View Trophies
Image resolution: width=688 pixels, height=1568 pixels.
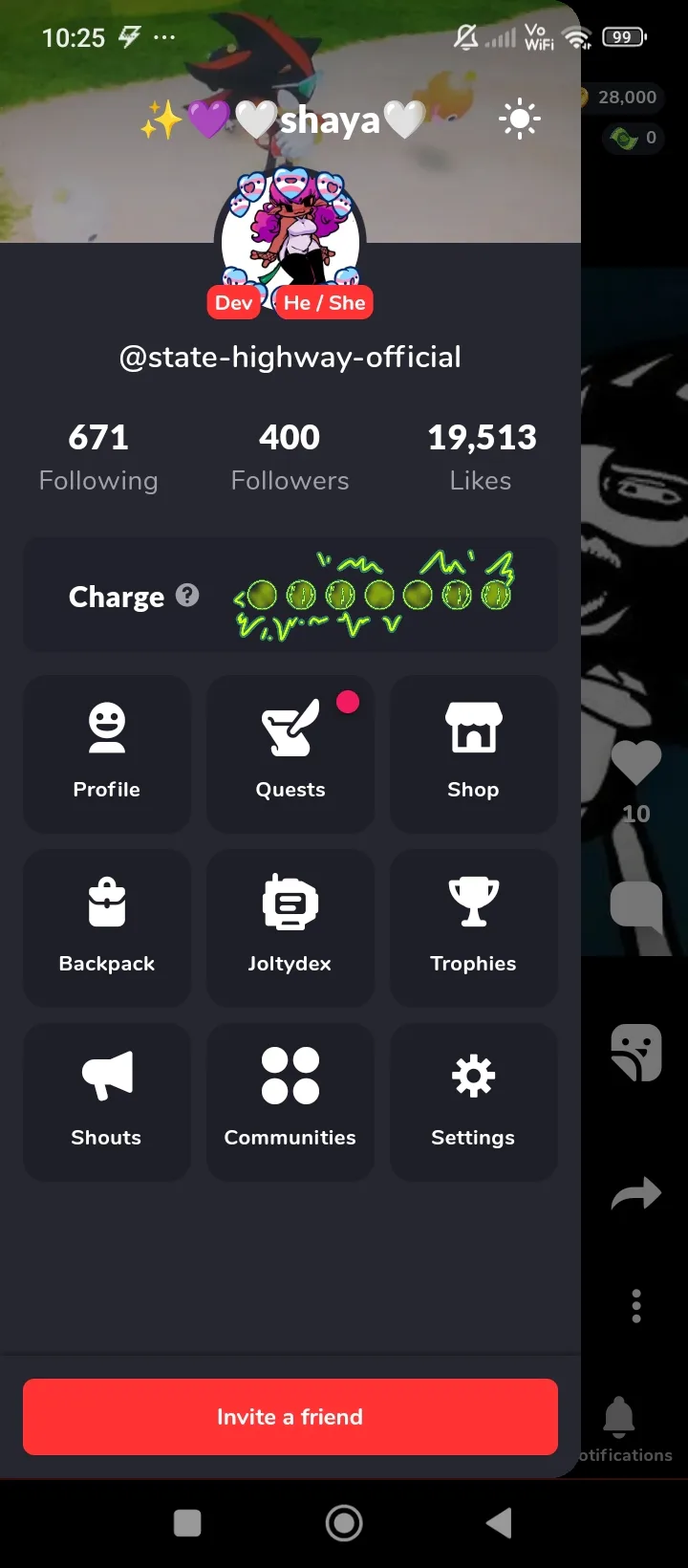click(x=474, y=927)
